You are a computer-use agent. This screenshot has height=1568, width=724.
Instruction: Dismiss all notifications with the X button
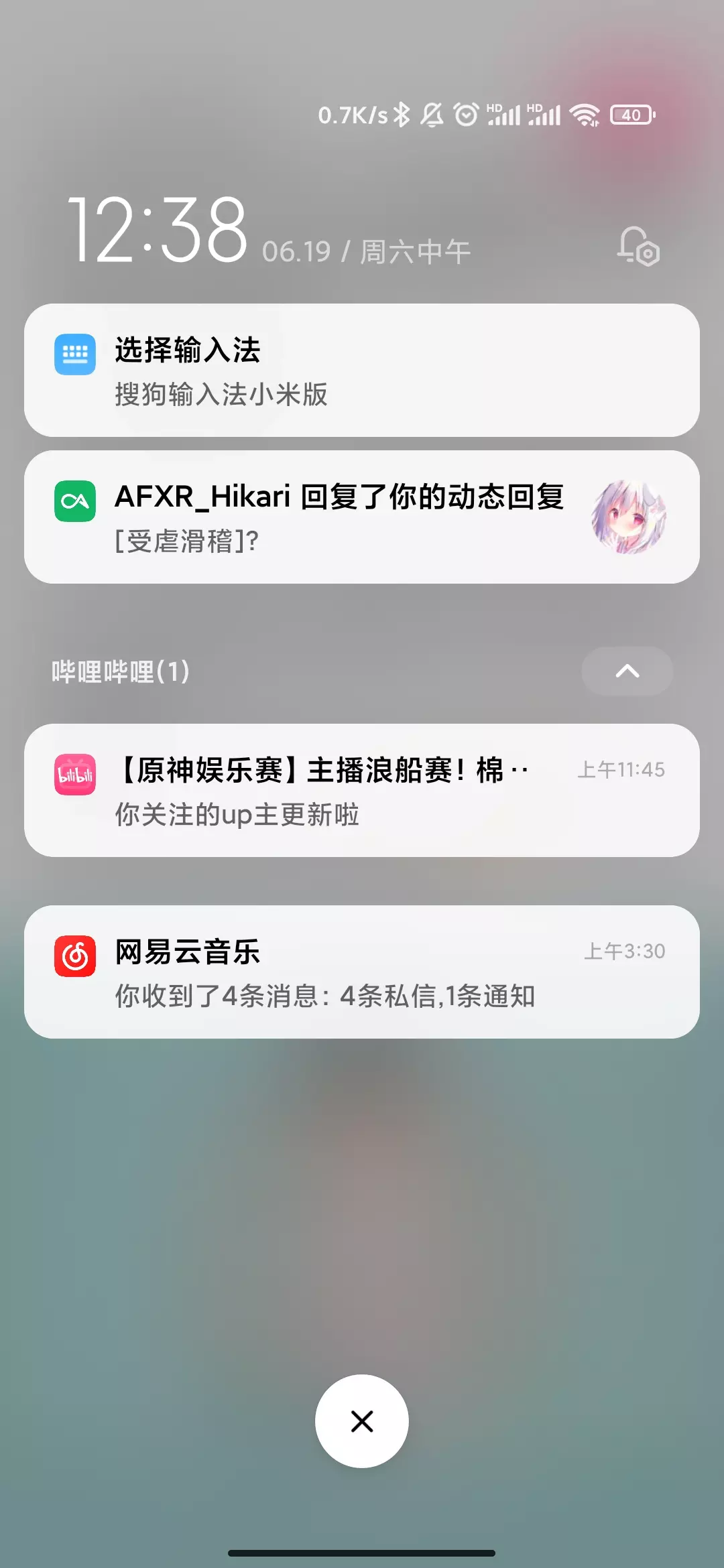tap(362, 1421)
